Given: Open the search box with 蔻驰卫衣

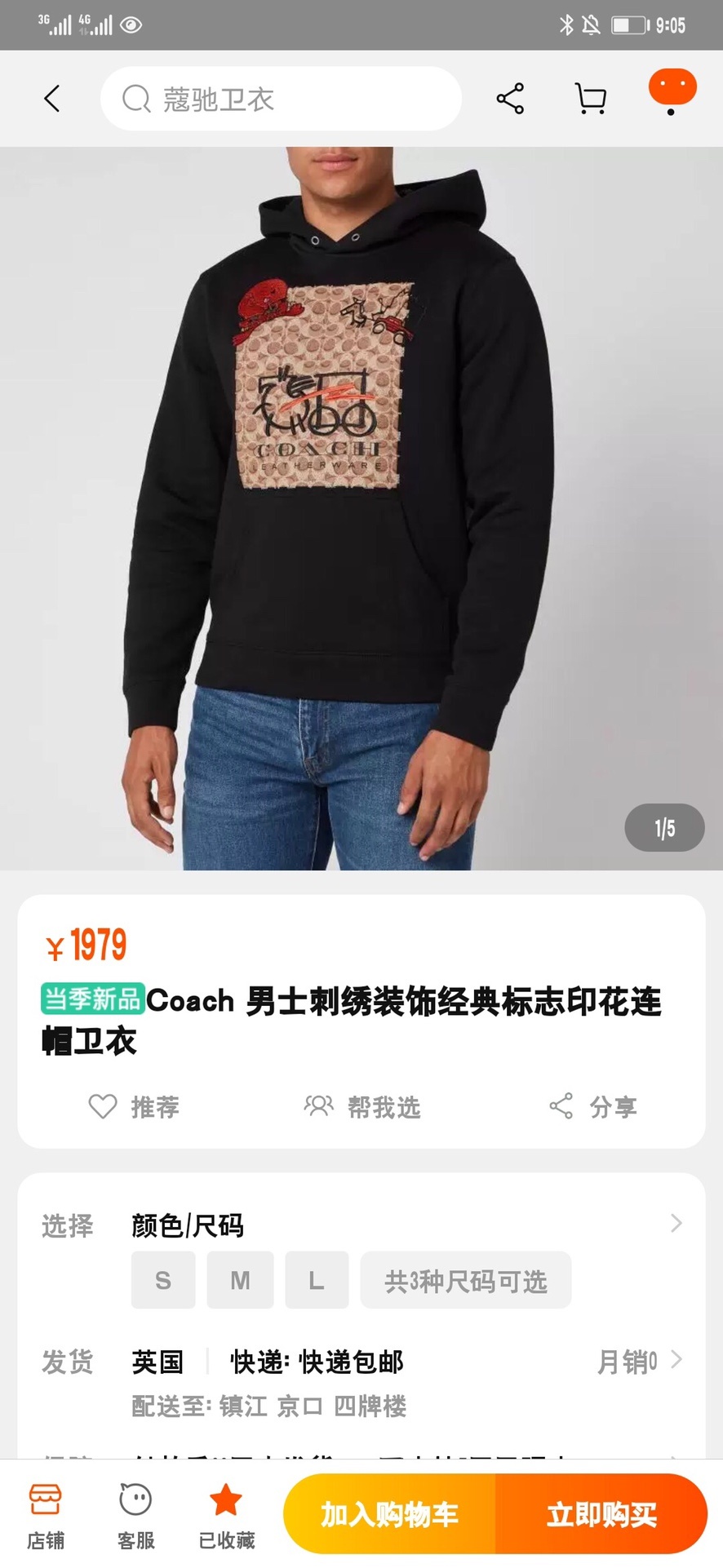Looking at the screenshot, I should (x=280, y=99).
